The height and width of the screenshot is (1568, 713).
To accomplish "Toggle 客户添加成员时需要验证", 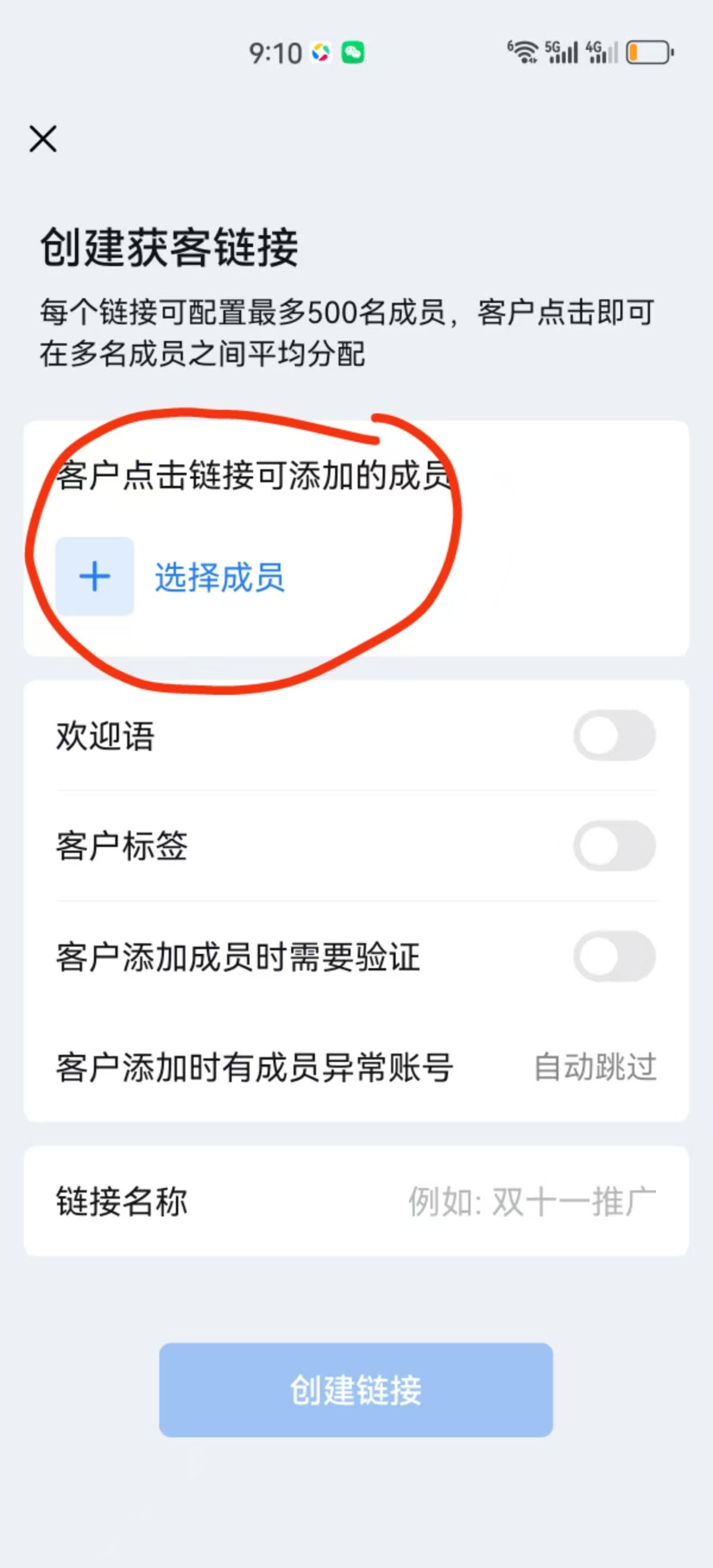I will (614, 956).
